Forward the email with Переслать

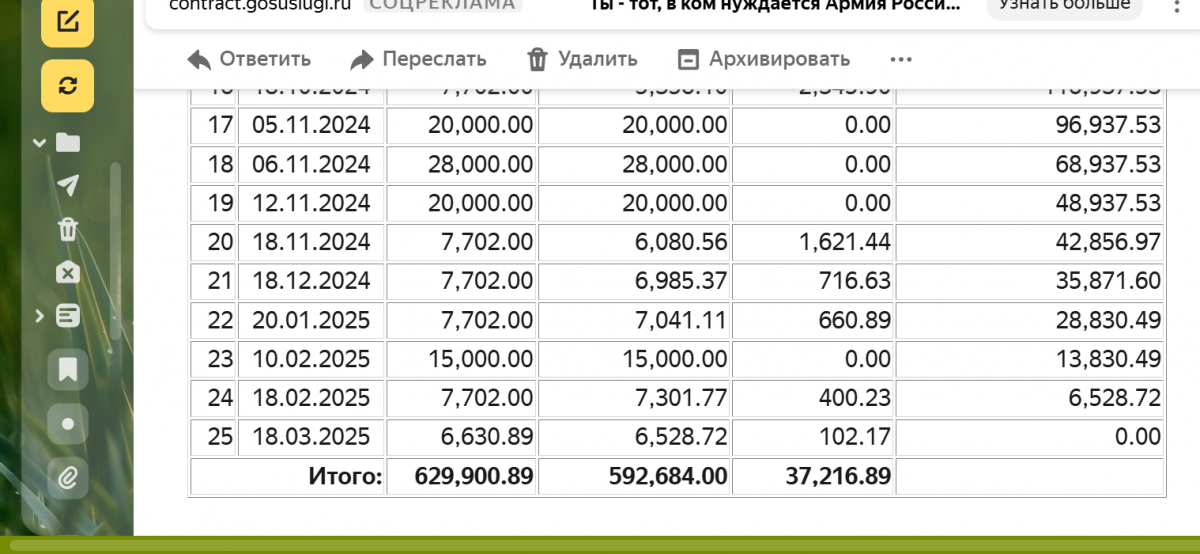[418, 59]
